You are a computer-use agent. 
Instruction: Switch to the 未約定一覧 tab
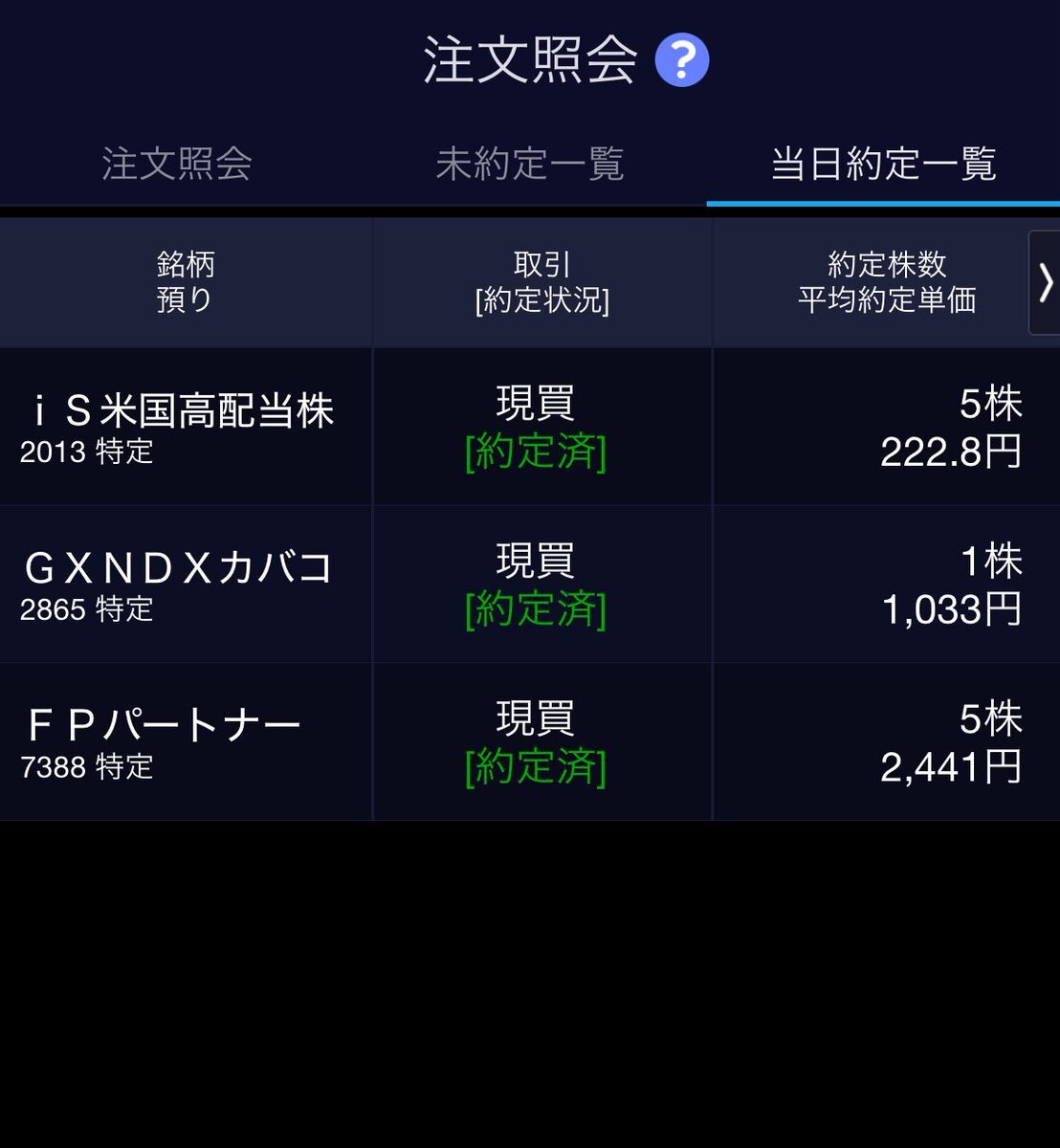tap(530, 164)
